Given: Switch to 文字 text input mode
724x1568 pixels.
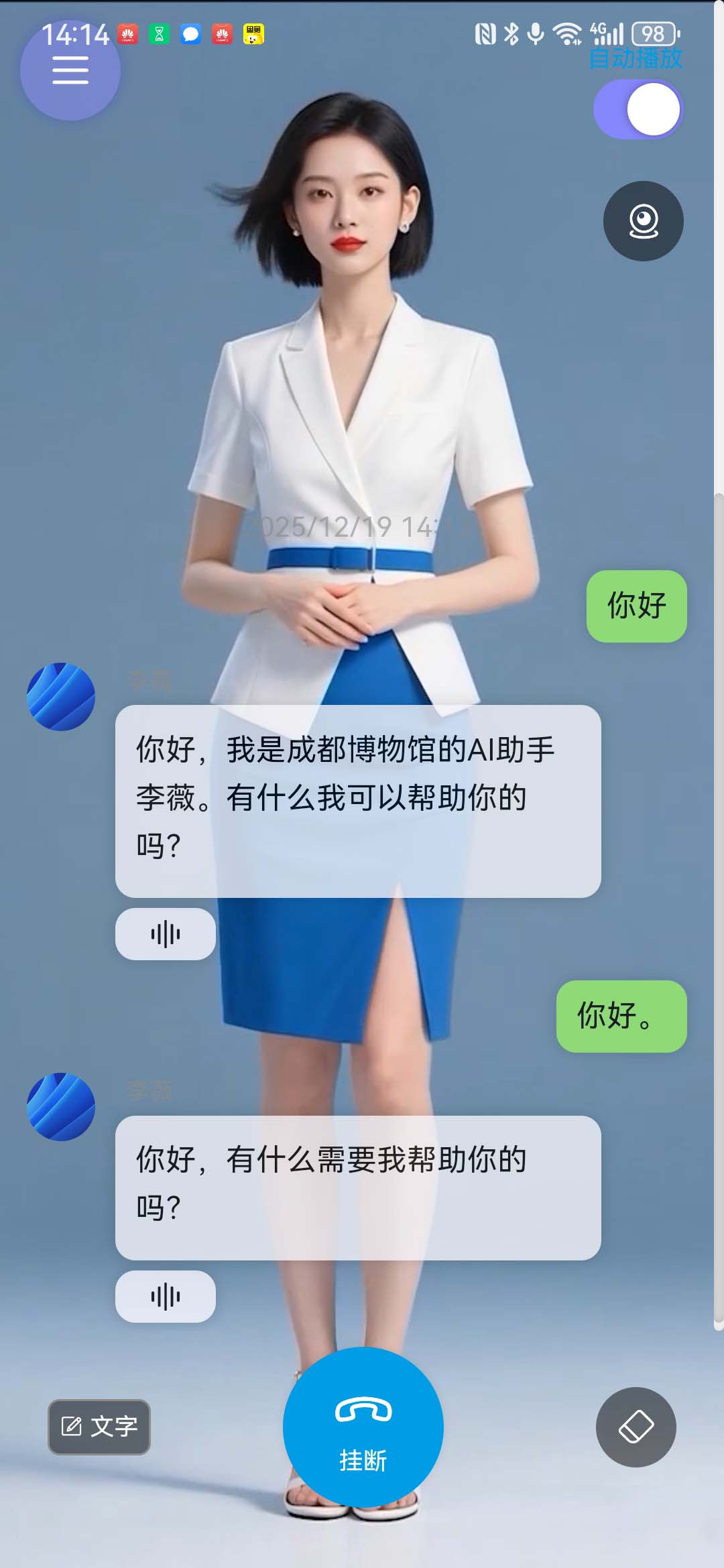Looking at the screenshot, I should click(x=99, y=1427).
